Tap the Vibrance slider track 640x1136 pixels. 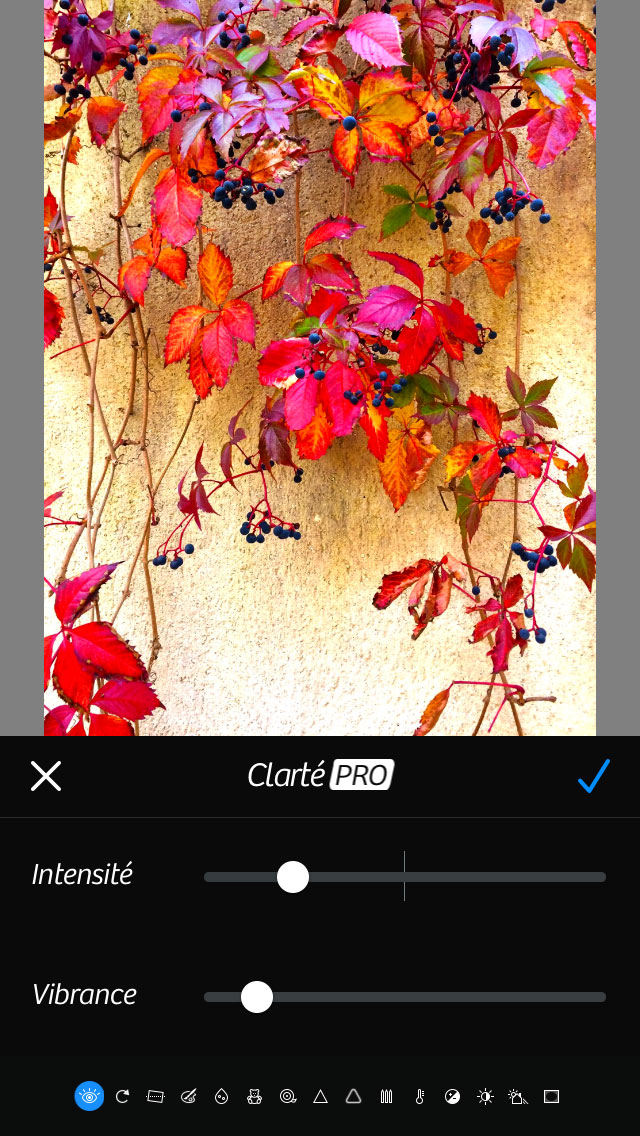click(404, 997)
